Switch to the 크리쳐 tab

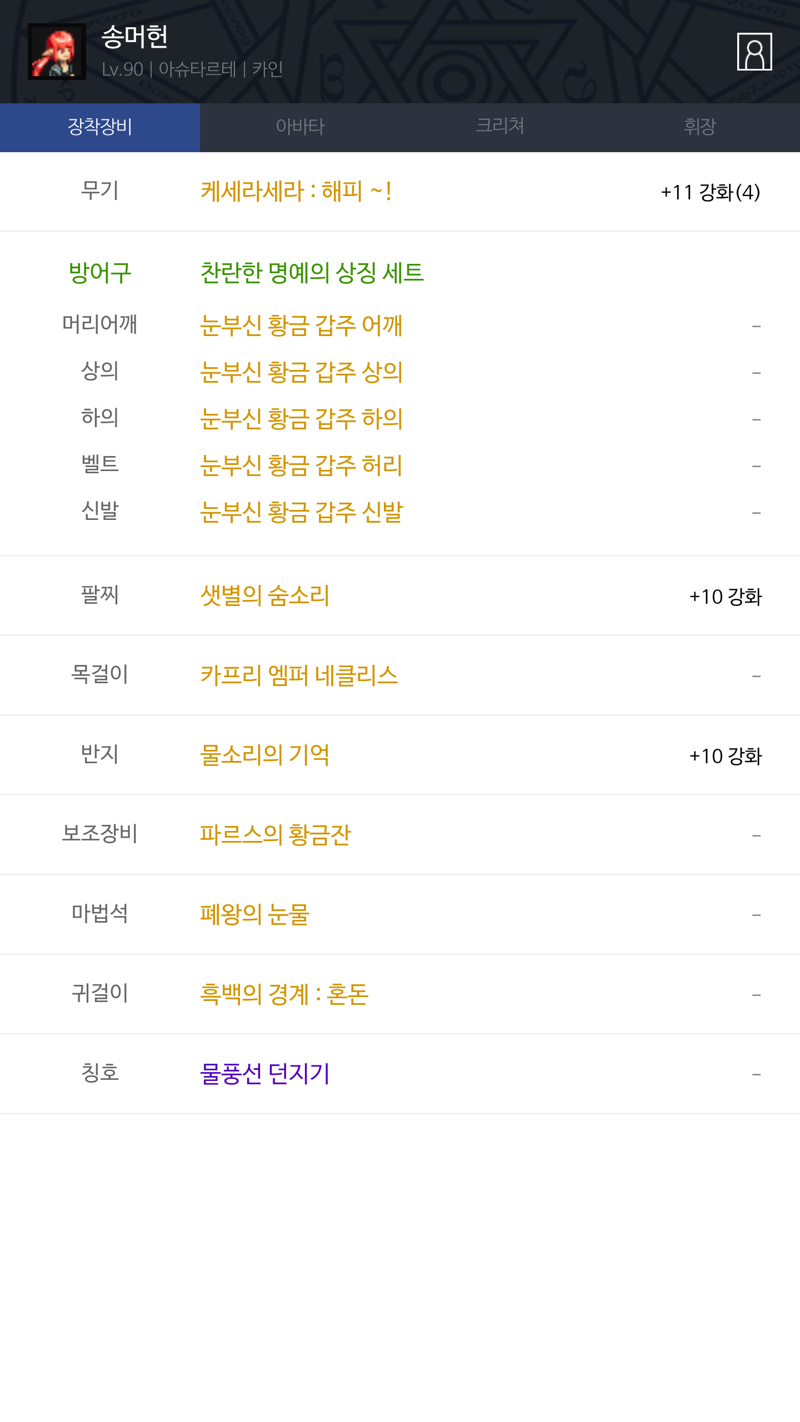pyautogui.click(x=500, y=127)
